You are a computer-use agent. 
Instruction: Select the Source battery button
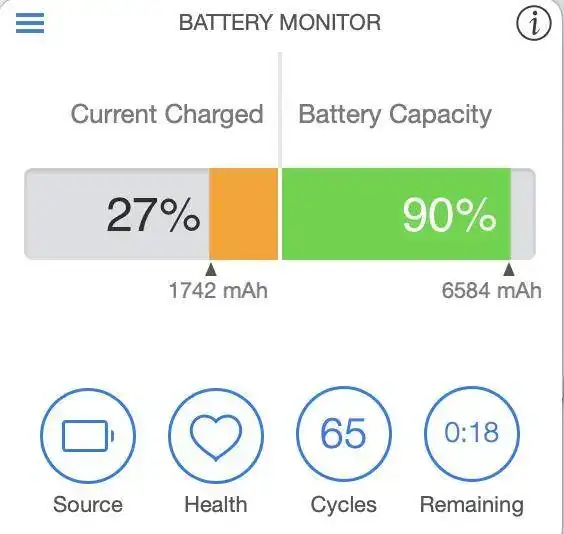88,435
